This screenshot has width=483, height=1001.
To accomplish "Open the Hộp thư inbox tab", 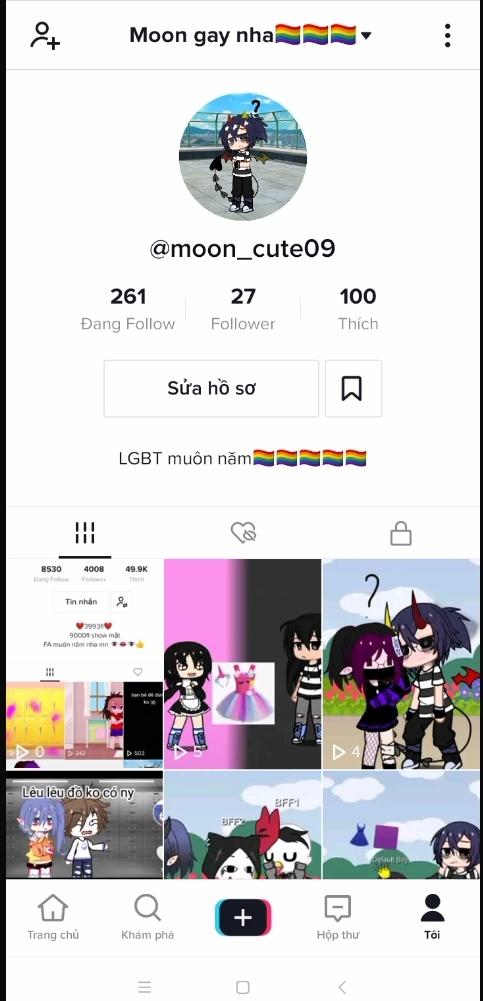I will 338,917.
